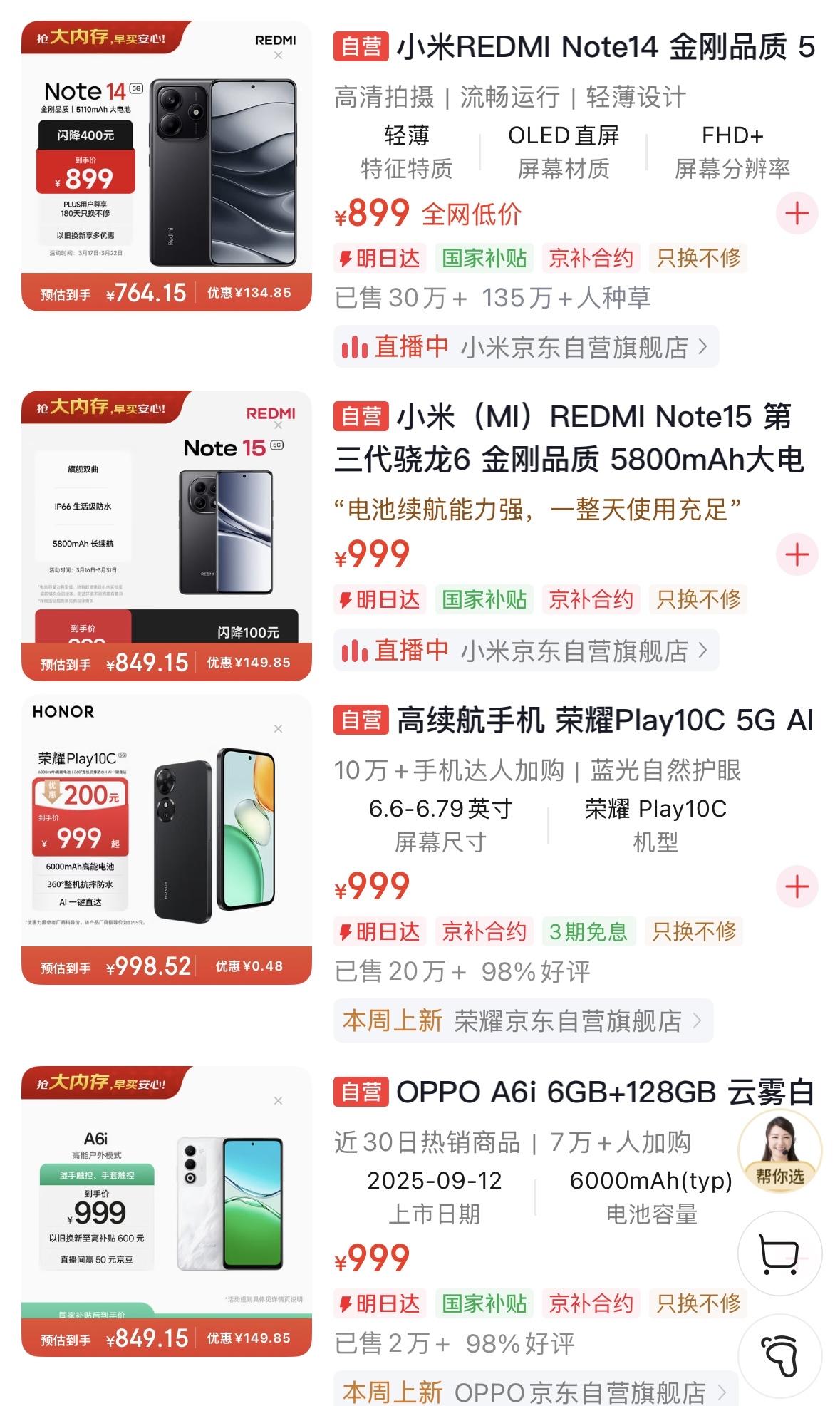Tap the 京补合约 tag for OPPO A6i
The width and height of the screenshot is (840, 1406).
click(589, 1304)
